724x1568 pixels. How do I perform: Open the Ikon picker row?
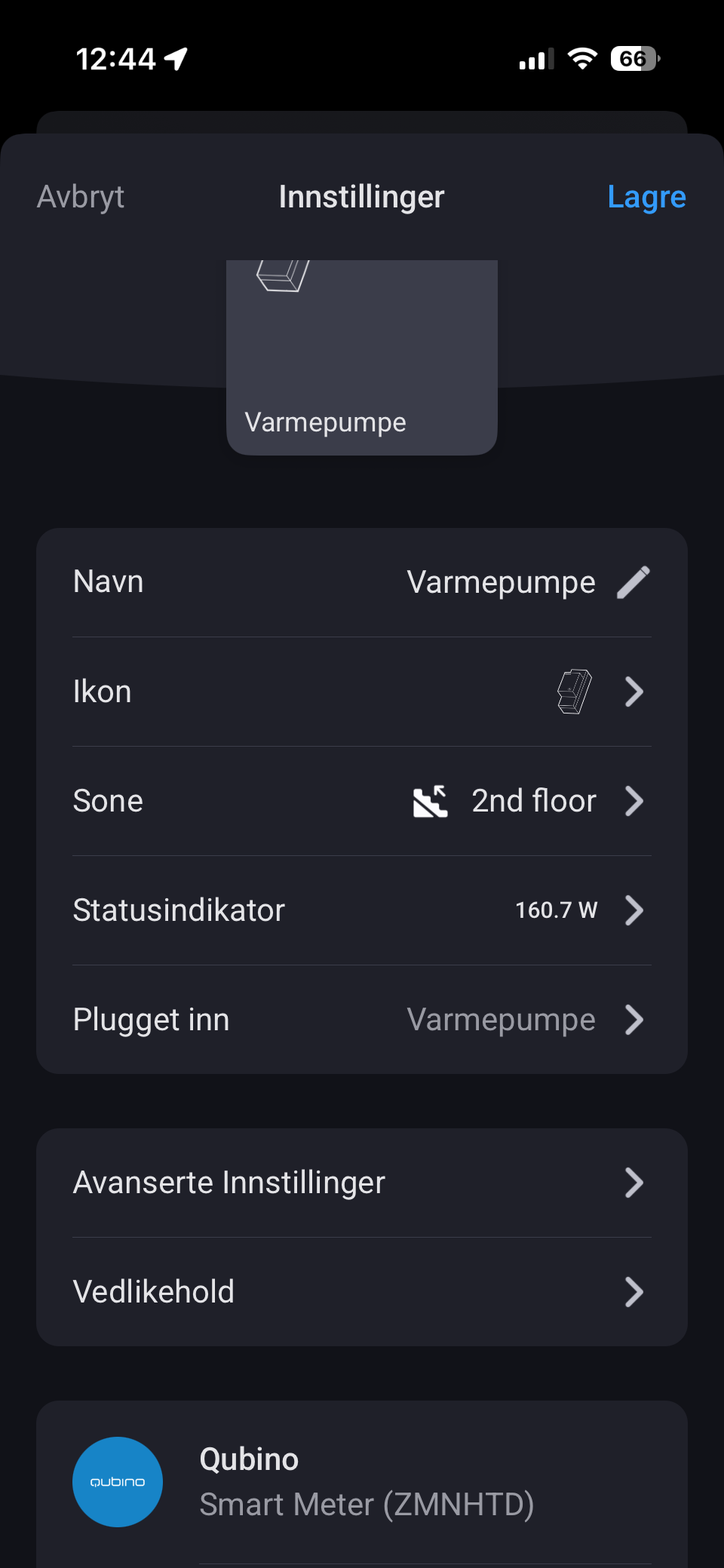click(362, 692)
